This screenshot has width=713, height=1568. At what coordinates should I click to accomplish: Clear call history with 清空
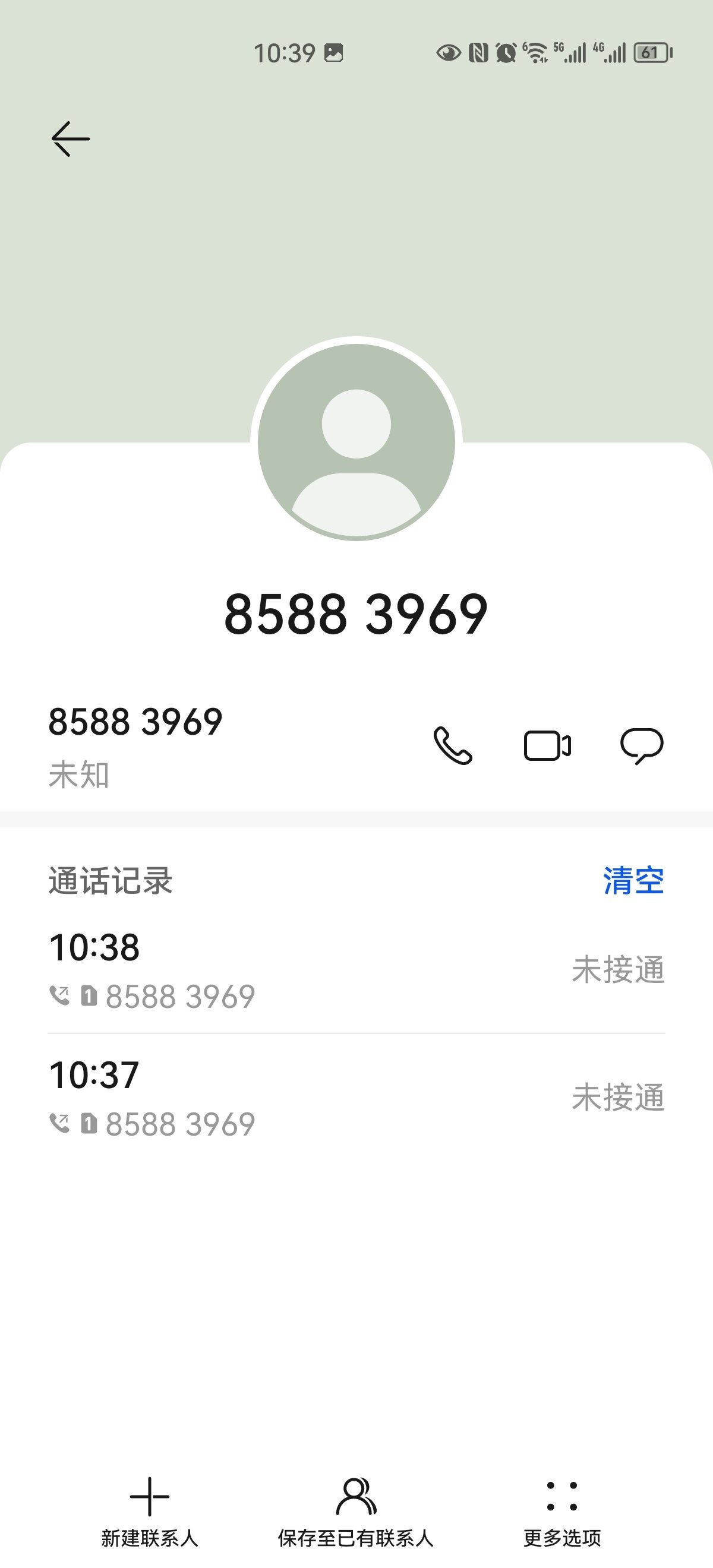633,881
